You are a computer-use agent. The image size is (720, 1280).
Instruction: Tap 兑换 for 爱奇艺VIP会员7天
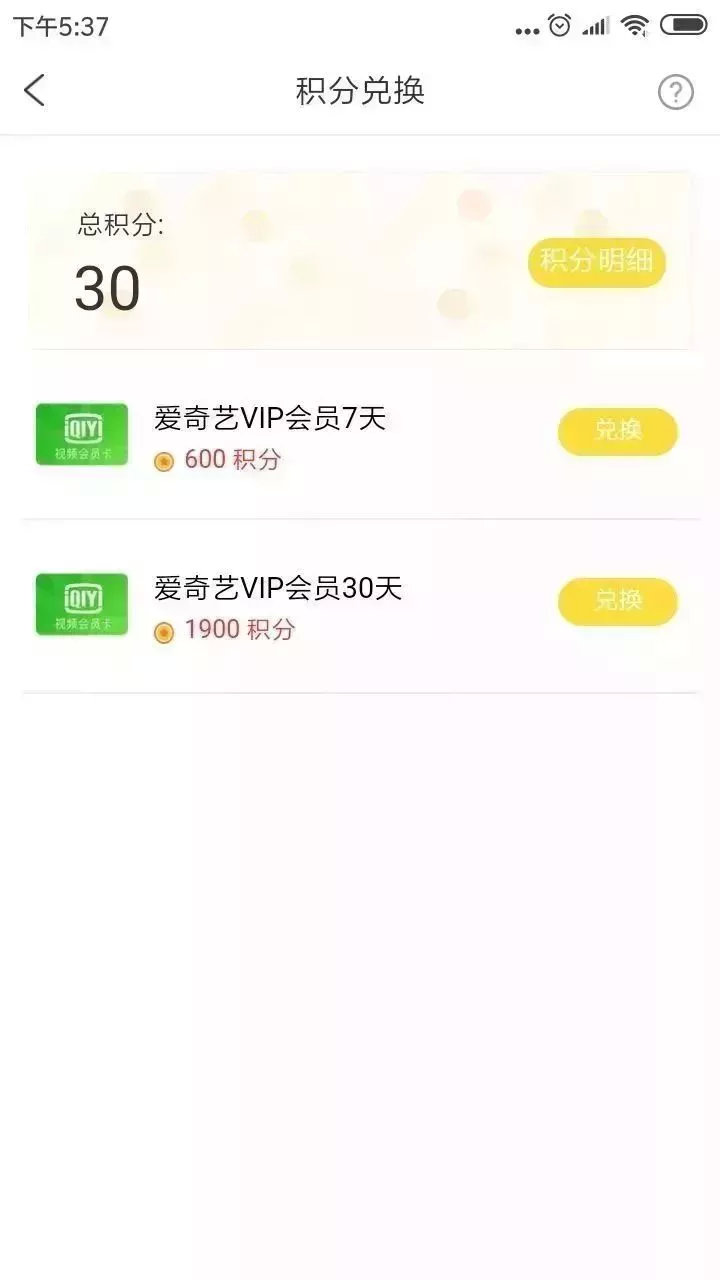point(617,431)
